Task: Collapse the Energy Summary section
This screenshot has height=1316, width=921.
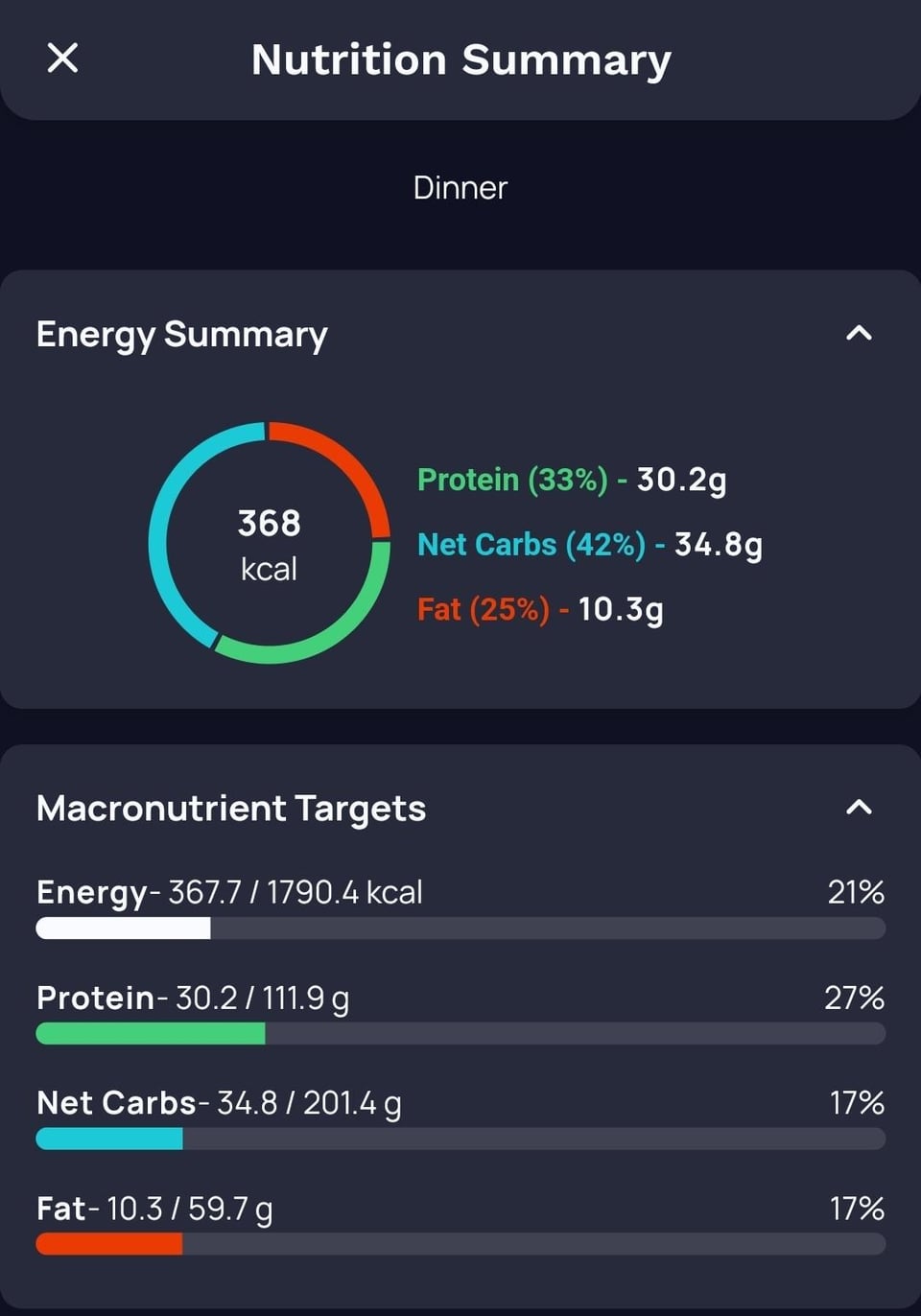Action: pos(859,334)
